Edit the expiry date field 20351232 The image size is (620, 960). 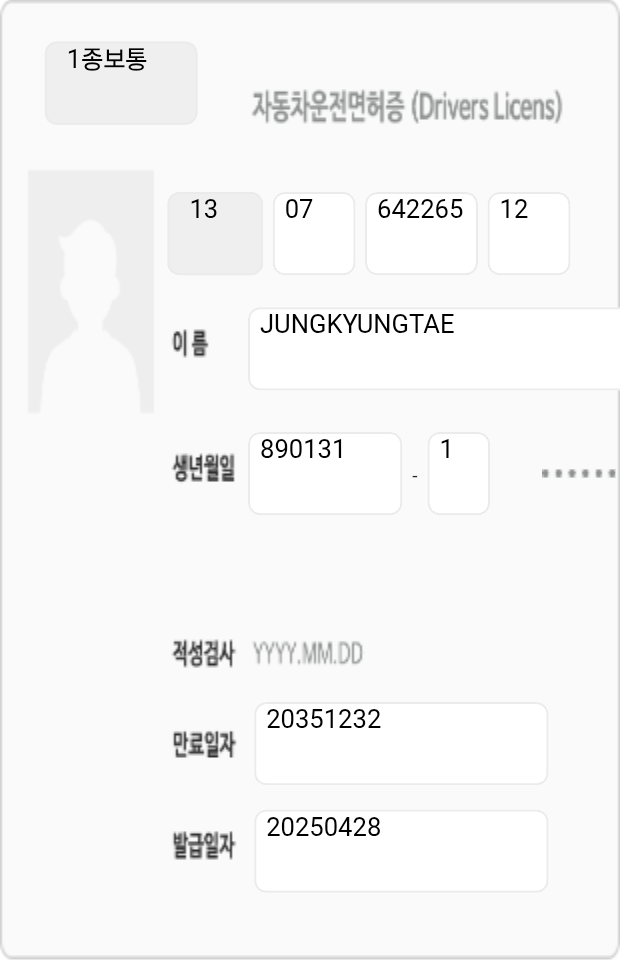click(401, 743)
